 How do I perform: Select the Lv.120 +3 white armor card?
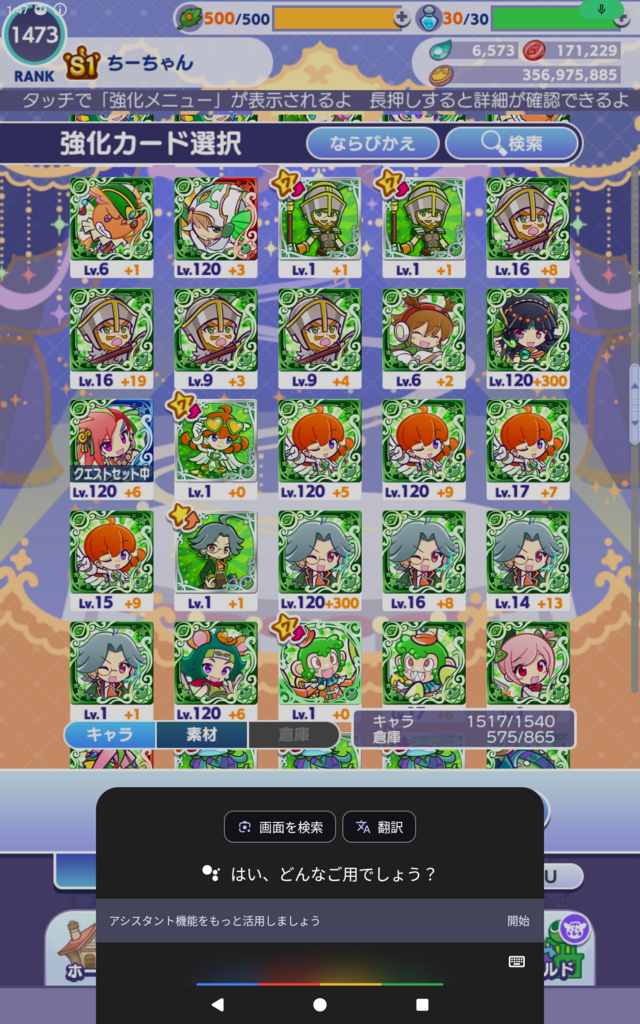pos(216,228)
